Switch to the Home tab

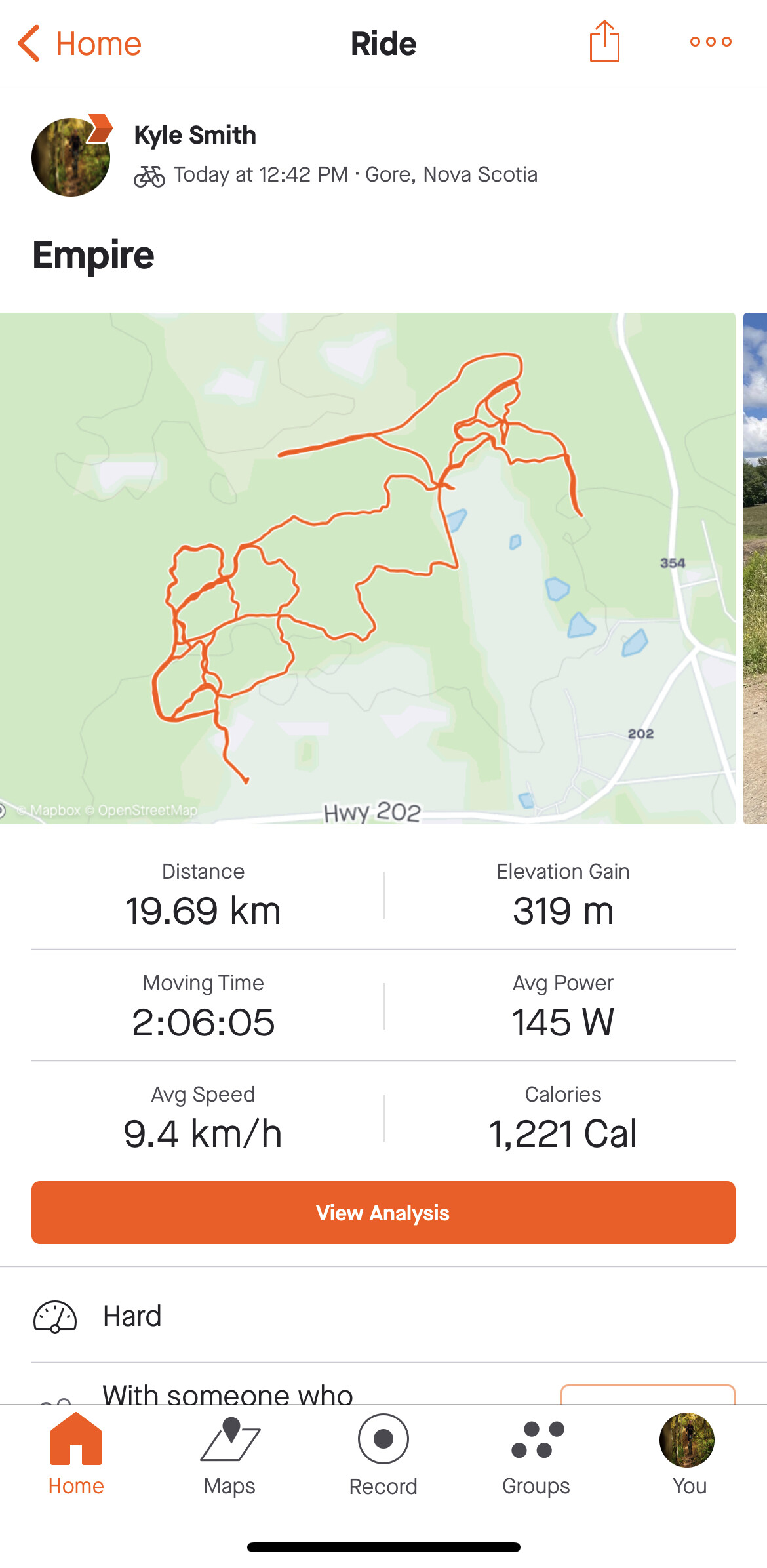[76, 1454]
